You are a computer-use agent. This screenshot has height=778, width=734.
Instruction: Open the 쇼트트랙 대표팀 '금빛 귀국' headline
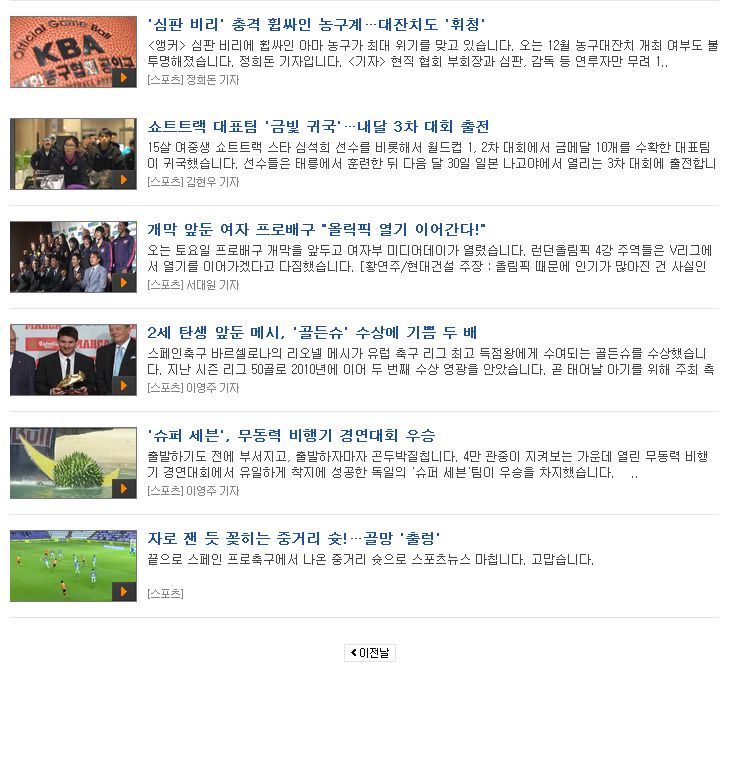point(318,127)
